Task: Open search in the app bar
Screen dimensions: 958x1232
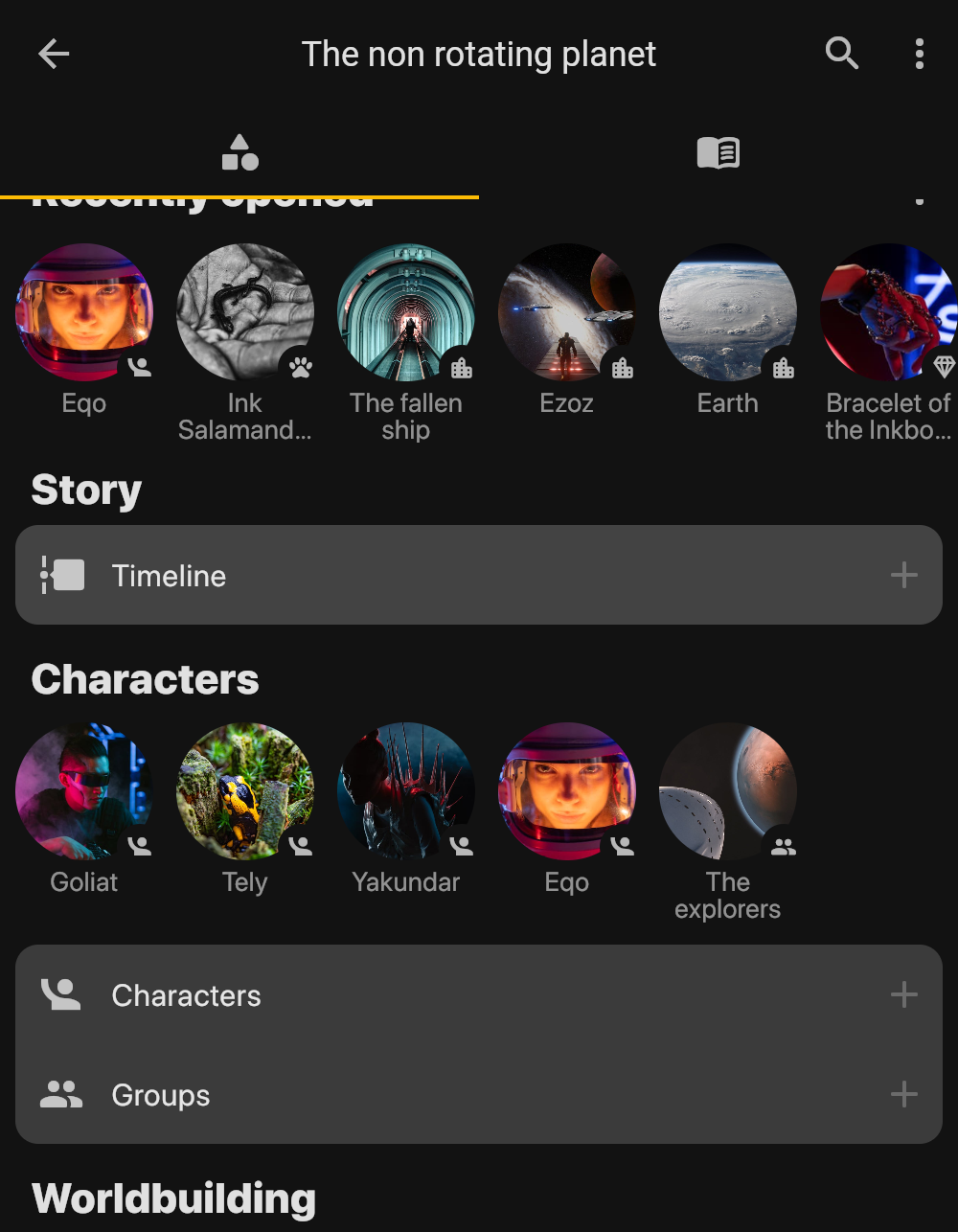Action: point(841,54)
